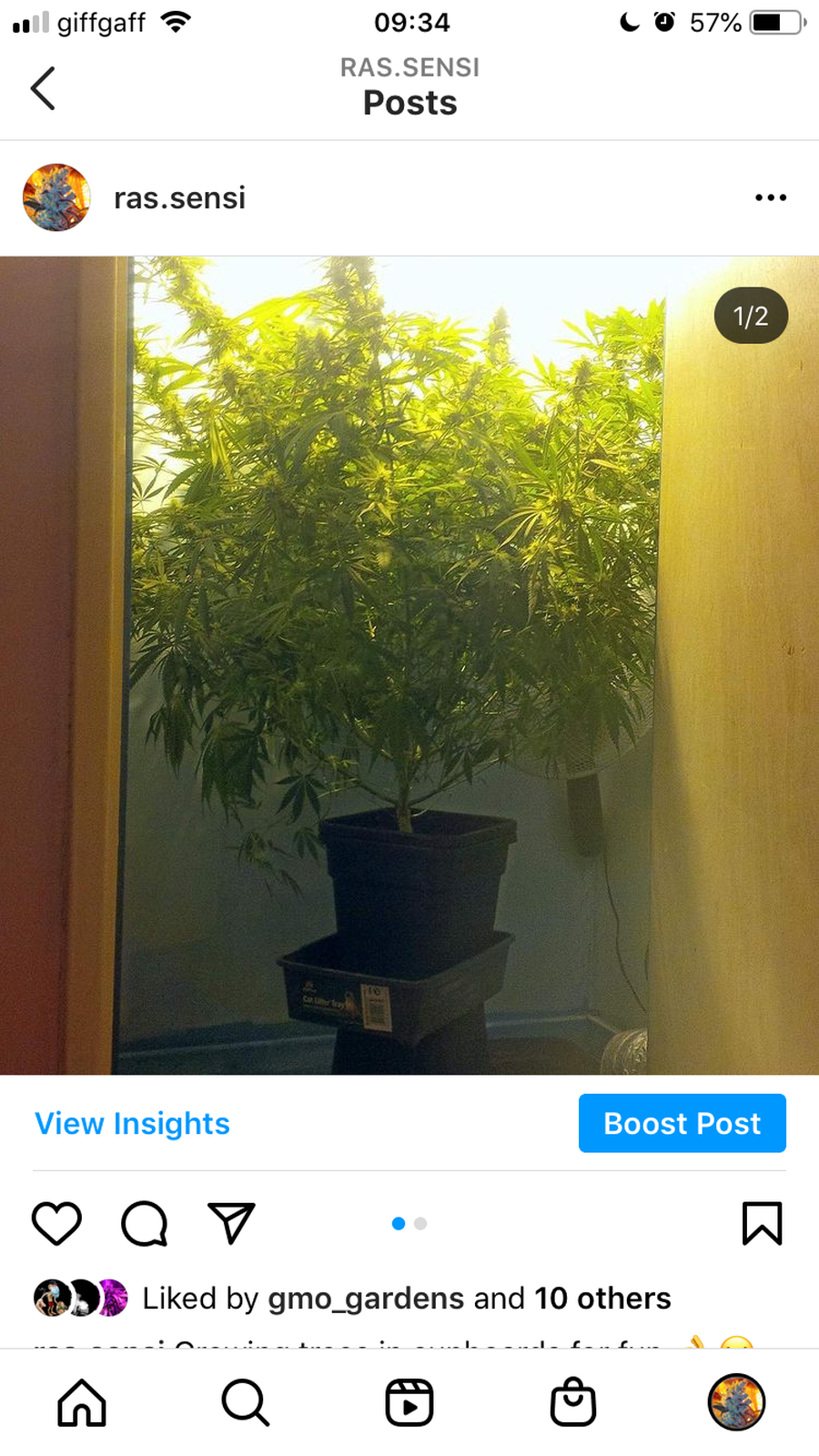Open the post's three-dot options menu
Viewport: 819px width, 1456px height.
(x=770, y=197)
